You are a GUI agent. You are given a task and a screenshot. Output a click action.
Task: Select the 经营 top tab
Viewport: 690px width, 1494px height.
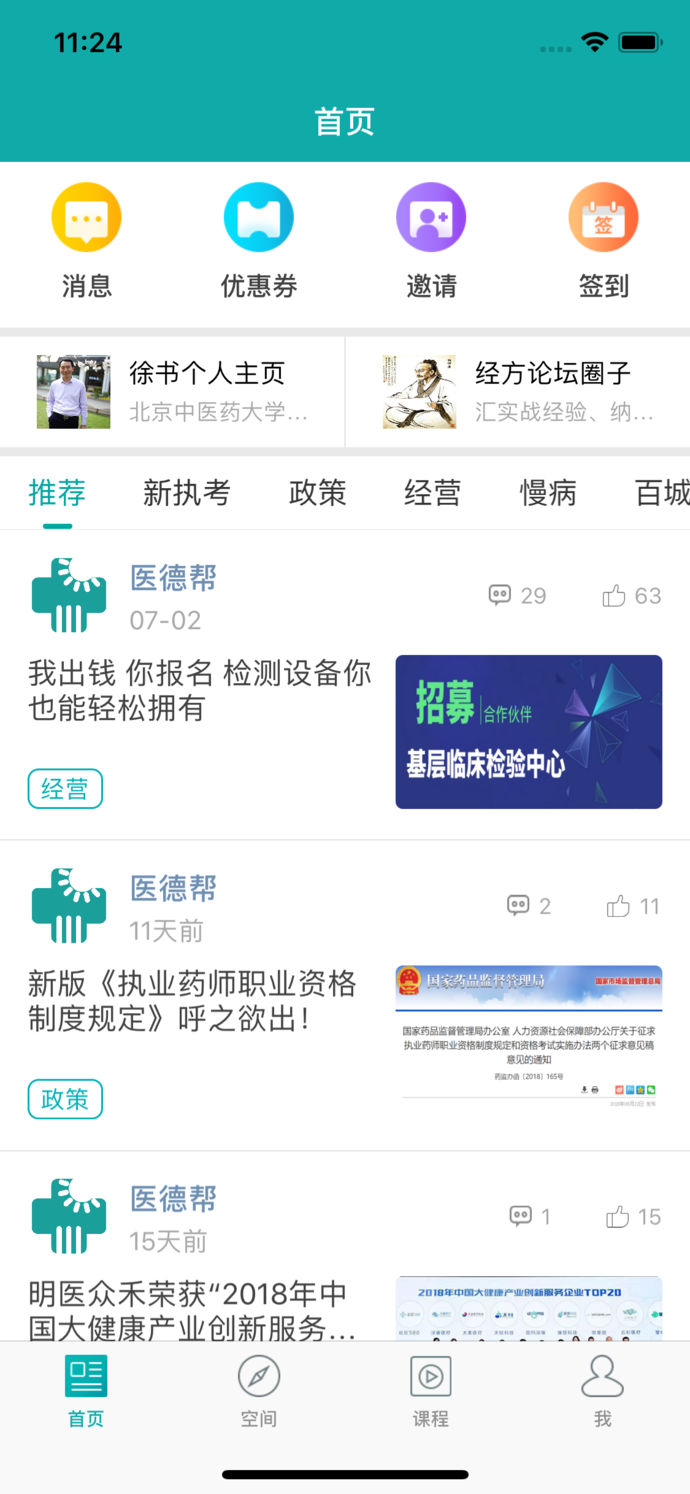[432, 492]
